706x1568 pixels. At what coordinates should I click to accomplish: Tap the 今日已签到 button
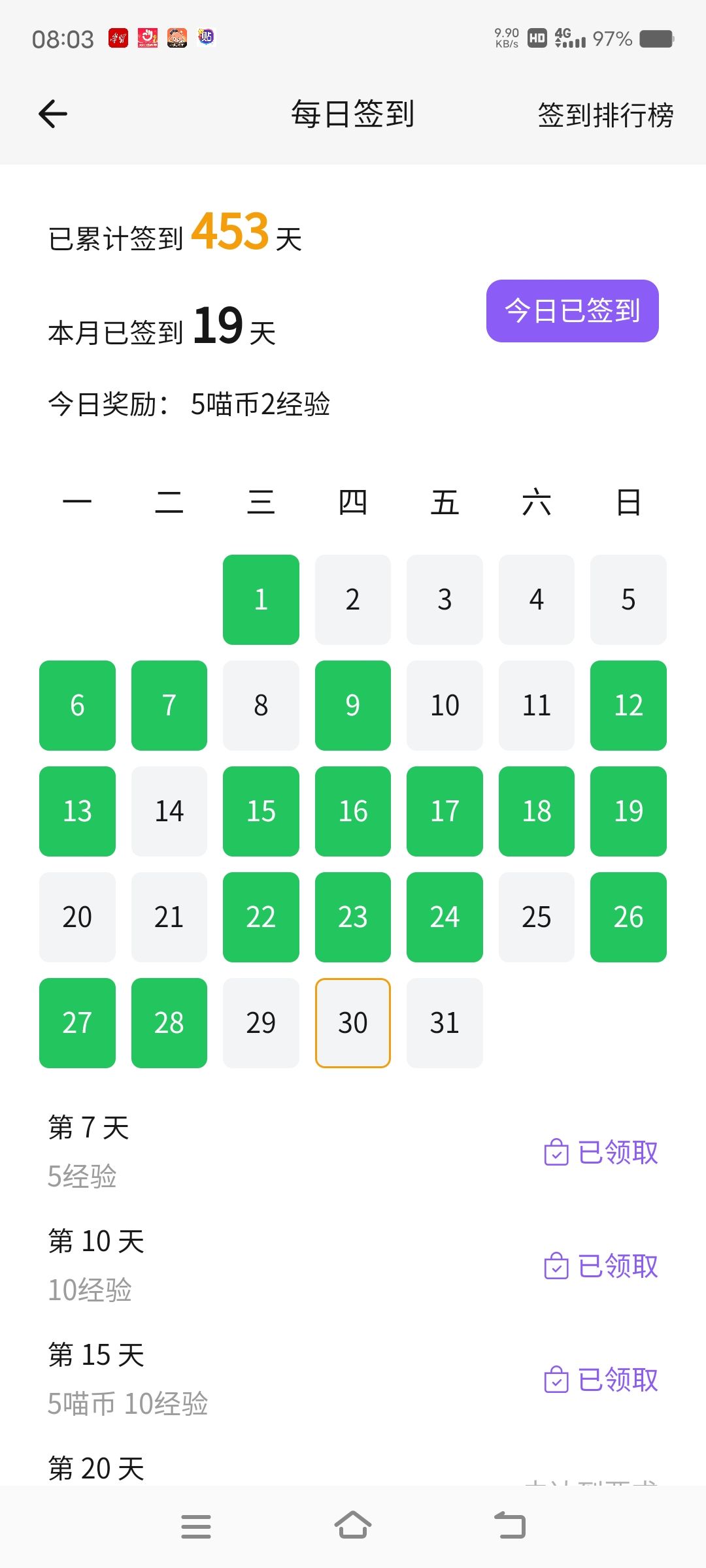click(572, 311)
